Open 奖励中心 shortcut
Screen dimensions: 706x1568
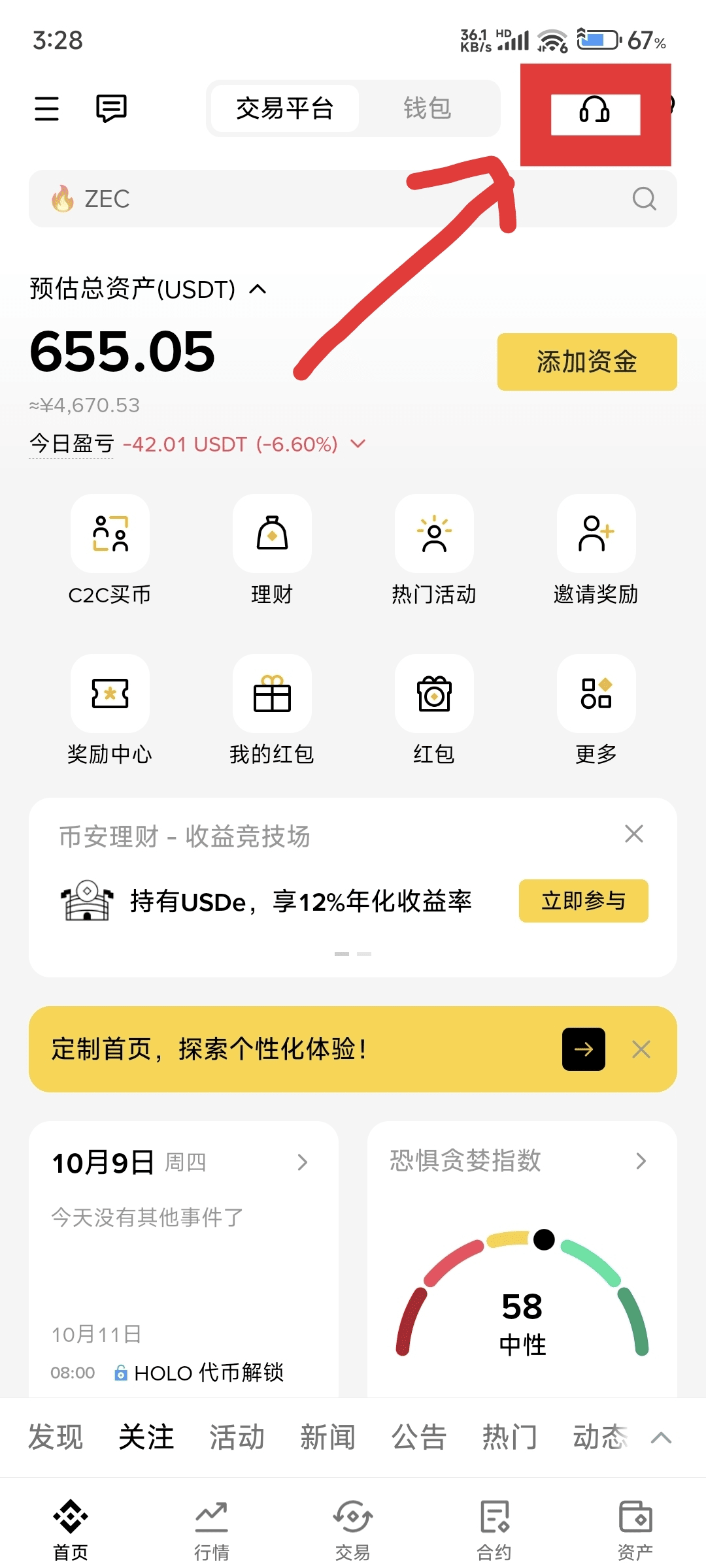[110, 695]
